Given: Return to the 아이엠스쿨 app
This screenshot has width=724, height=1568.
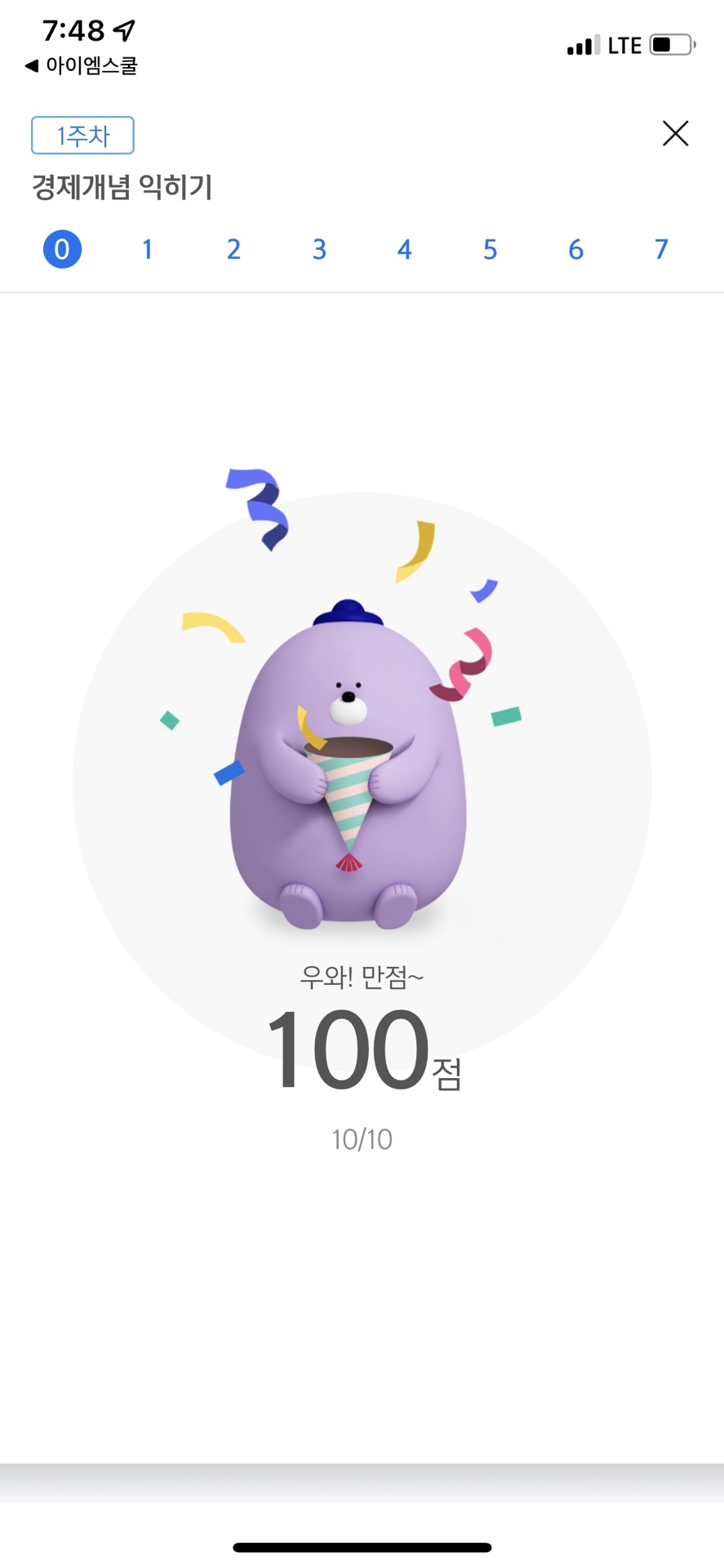Looking at the screenshot, I should click(x=82, y=65).
